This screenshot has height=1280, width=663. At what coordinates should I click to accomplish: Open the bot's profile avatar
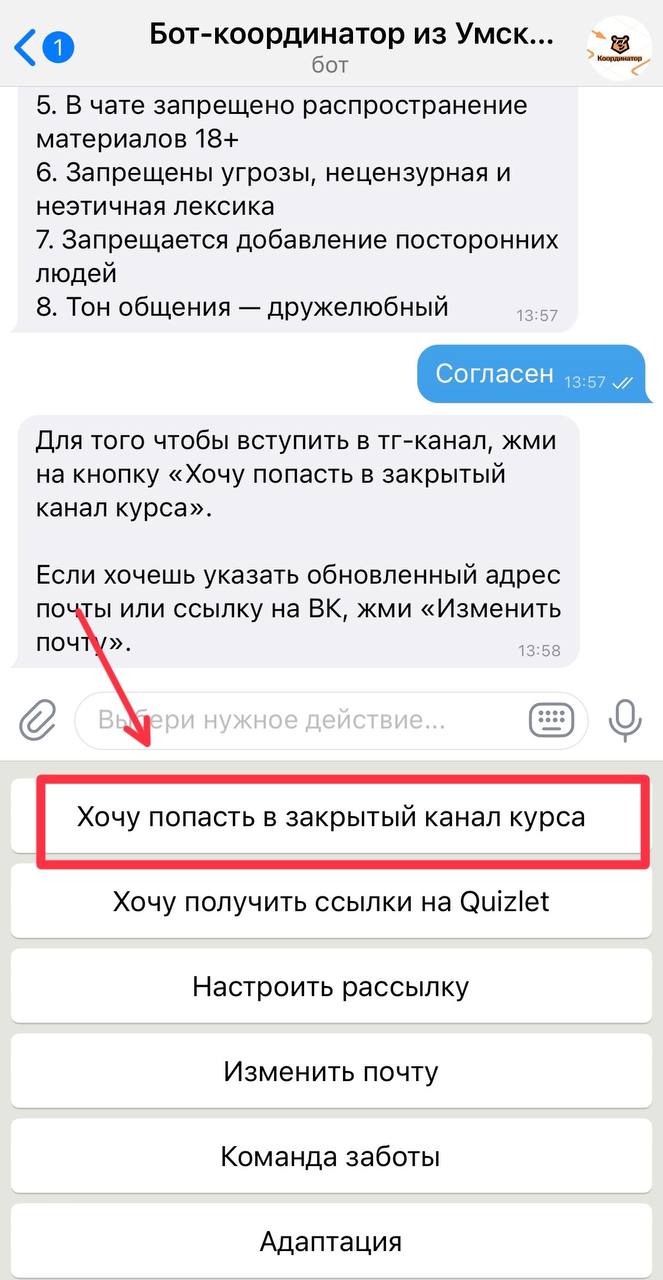(620, 48)
